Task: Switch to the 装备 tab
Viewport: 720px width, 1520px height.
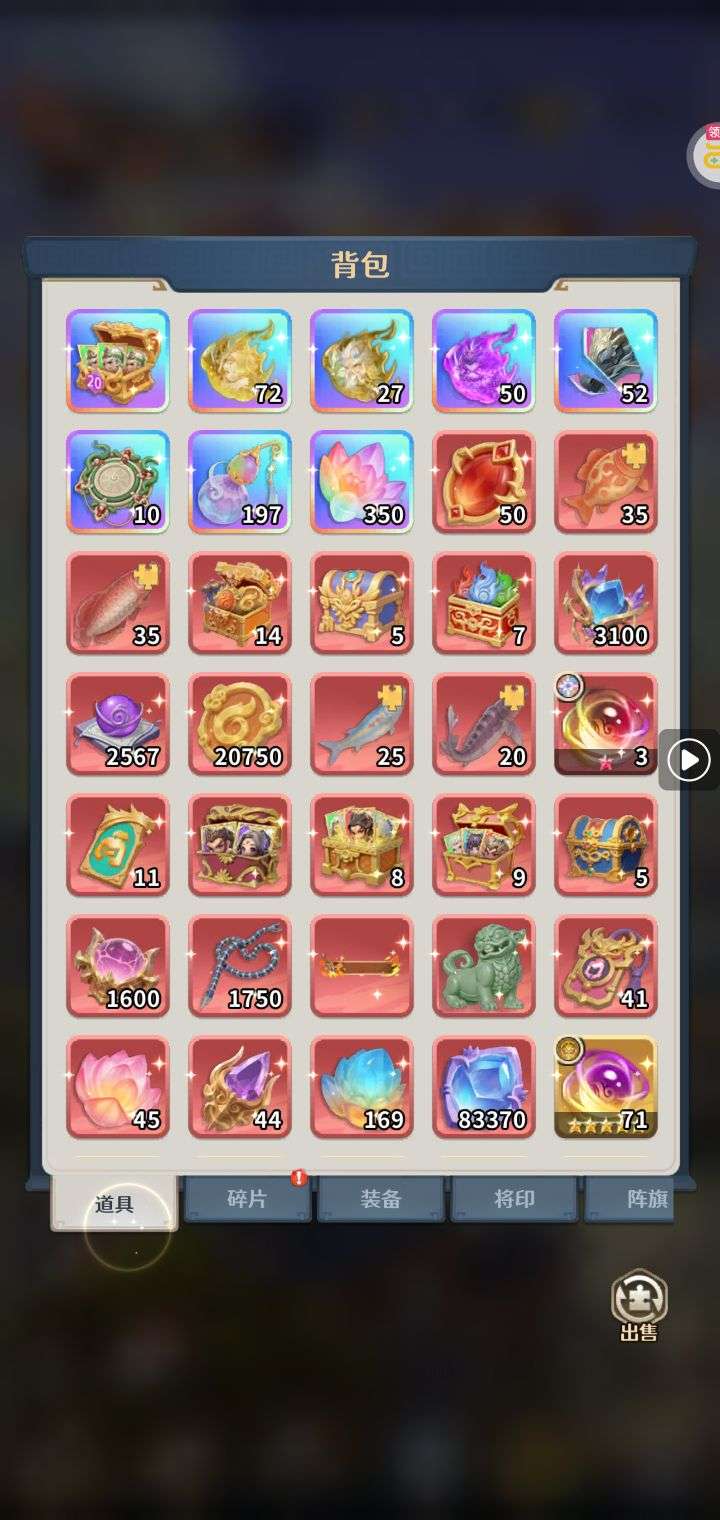Action: [x=380, y=1199]
